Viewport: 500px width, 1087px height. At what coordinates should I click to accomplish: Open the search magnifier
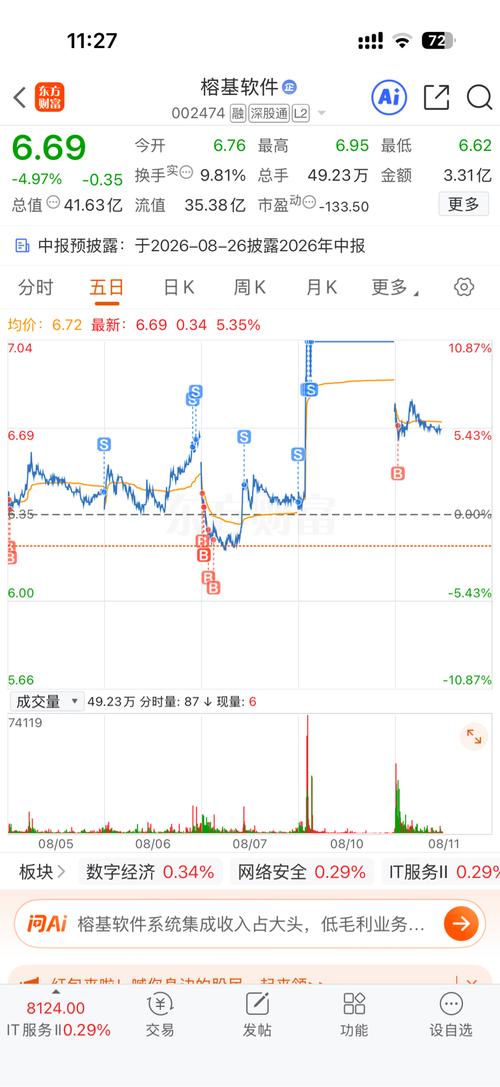pyautogui.click(x=479, y=98)
